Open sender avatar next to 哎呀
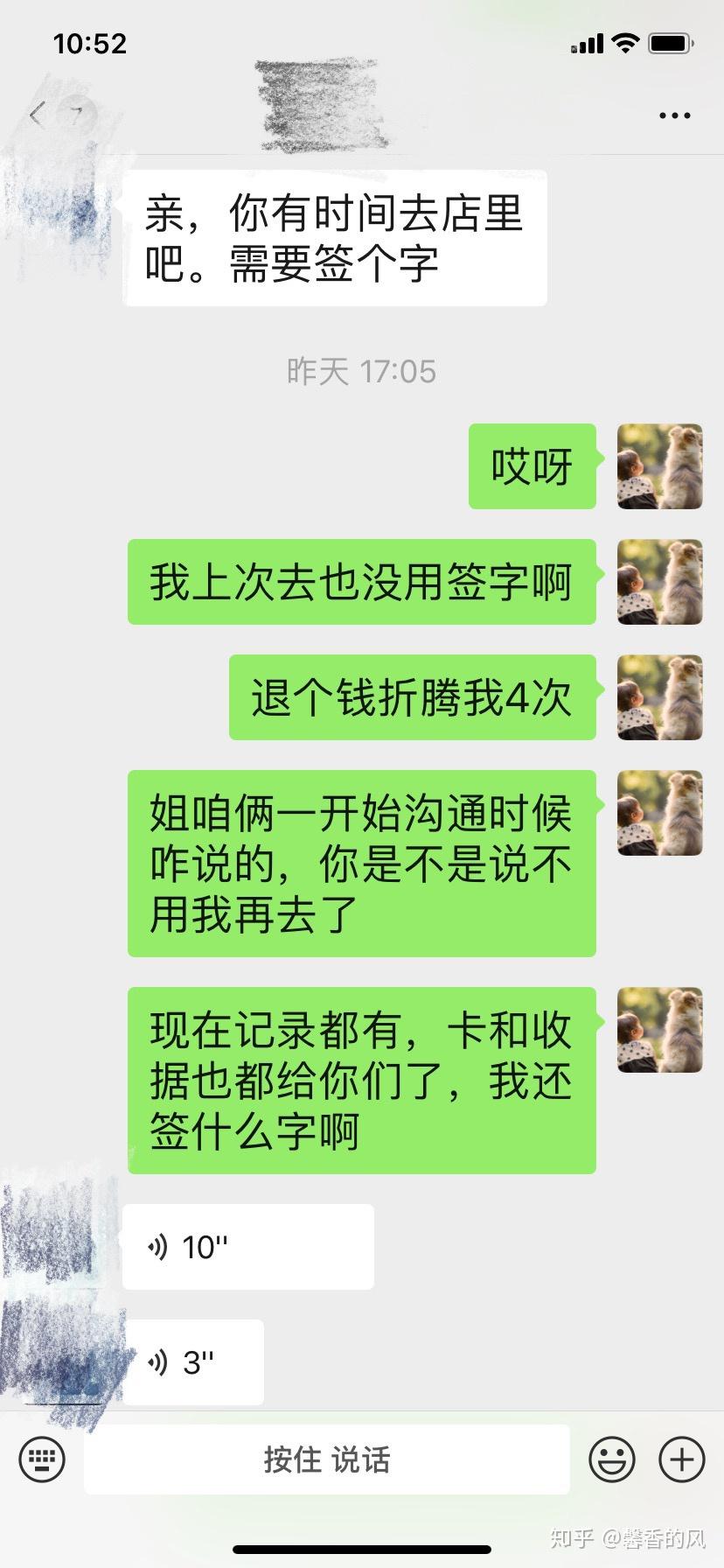Screen dimensions: 724x1568 click(x=659, y=466)
